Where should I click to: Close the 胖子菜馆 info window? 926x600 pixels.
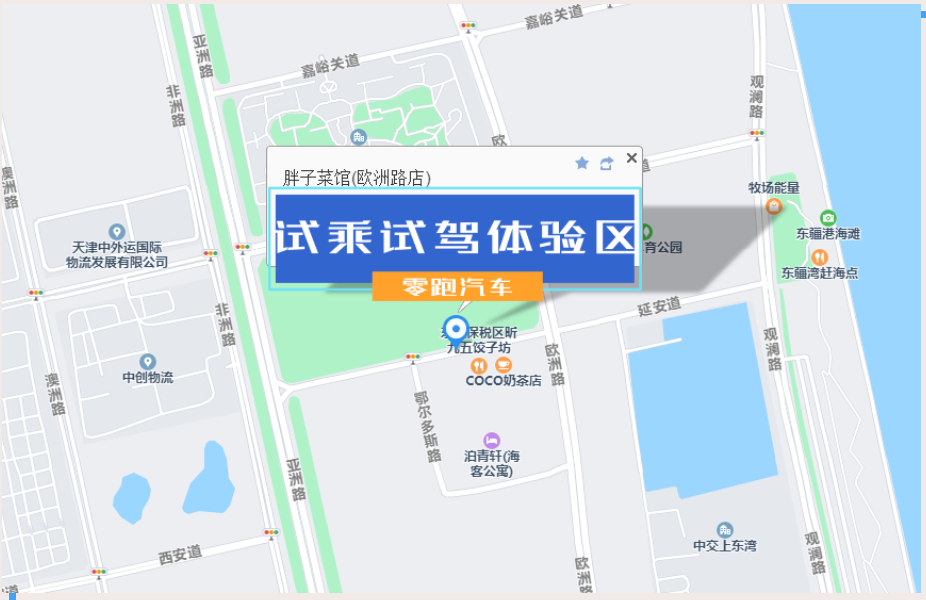(631, 158)
